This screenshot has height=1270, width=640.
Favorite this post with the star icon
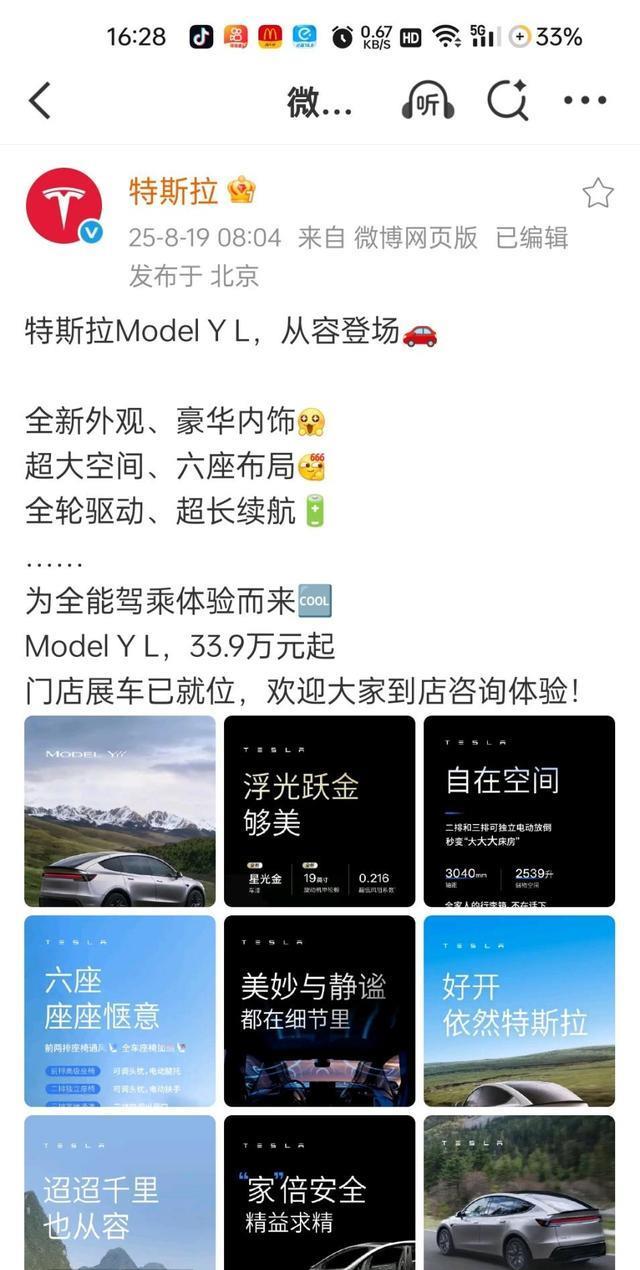coord(597,193)
